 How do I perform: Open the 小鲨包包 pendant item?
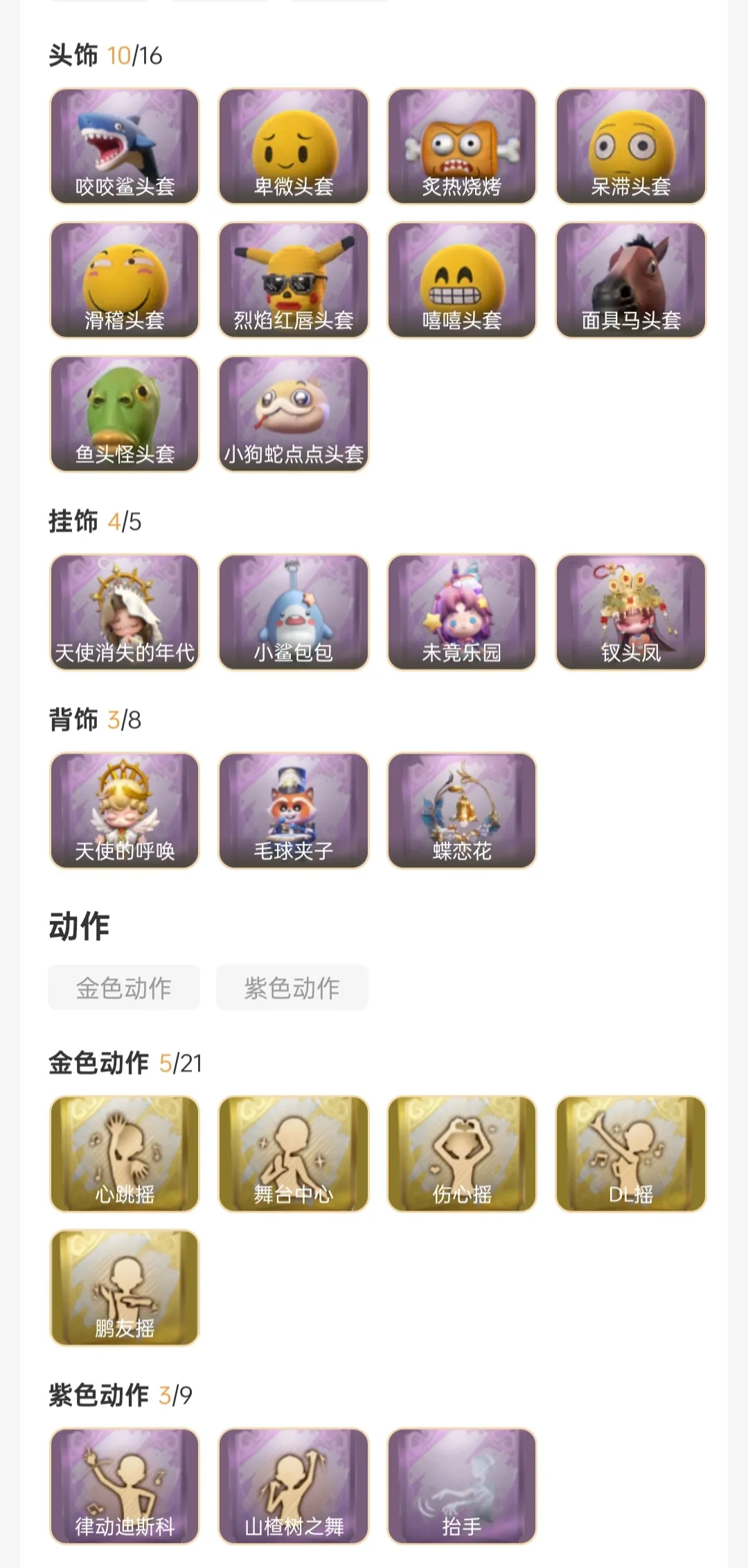[x=294, y=612]
